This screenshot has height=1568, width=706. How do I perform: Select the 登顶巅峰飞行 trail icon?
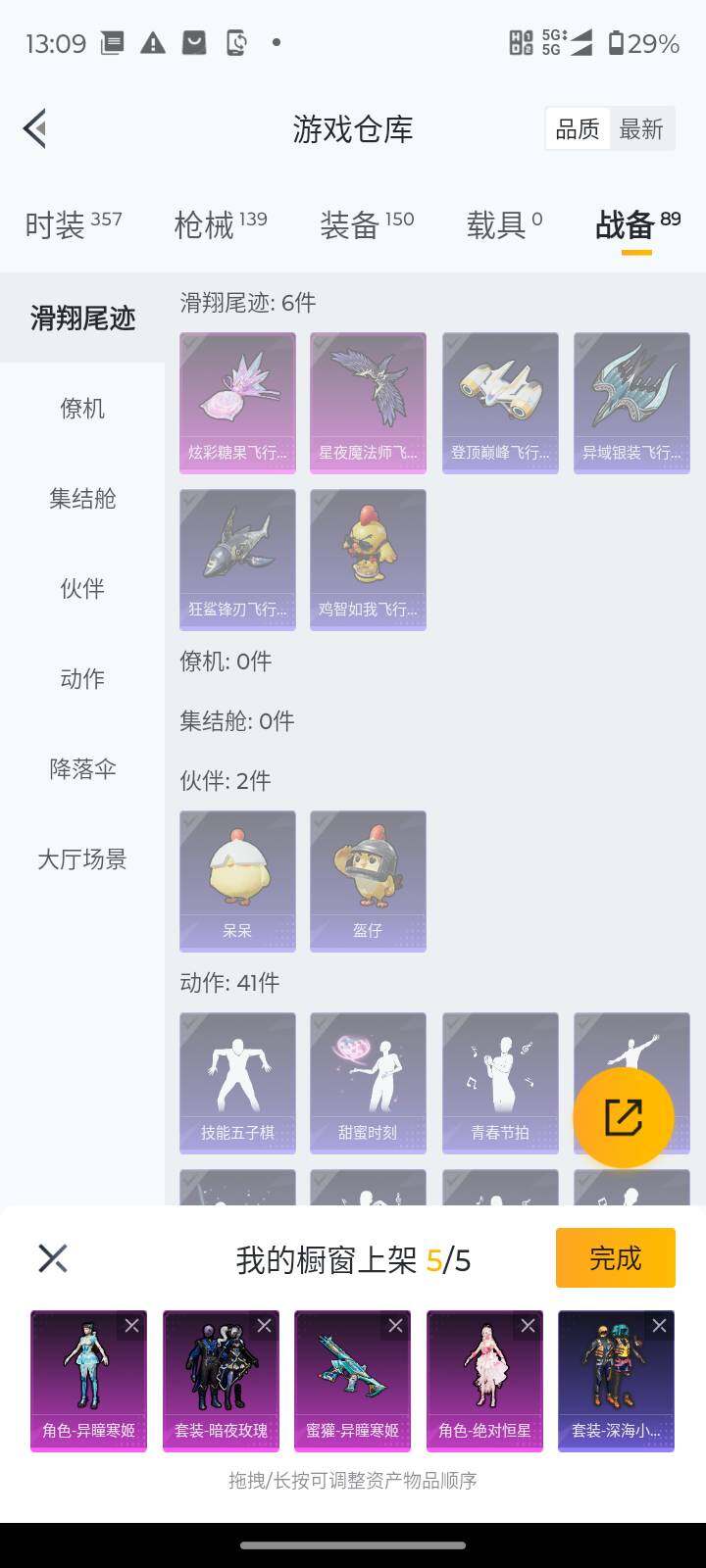click(500, 402)
